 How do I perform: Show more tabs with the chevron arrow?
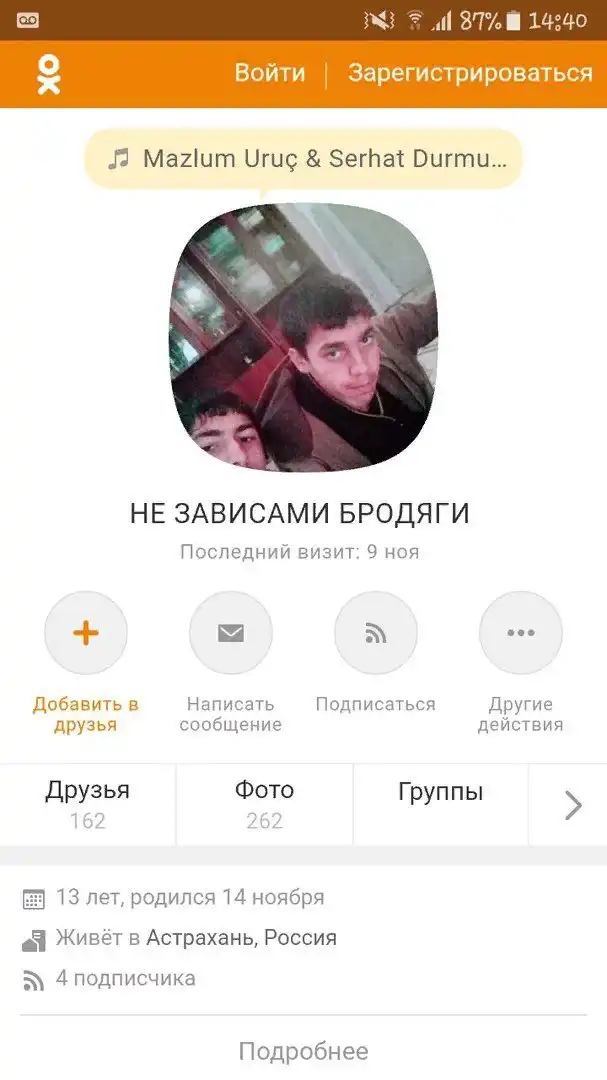[x=573, y=805]
